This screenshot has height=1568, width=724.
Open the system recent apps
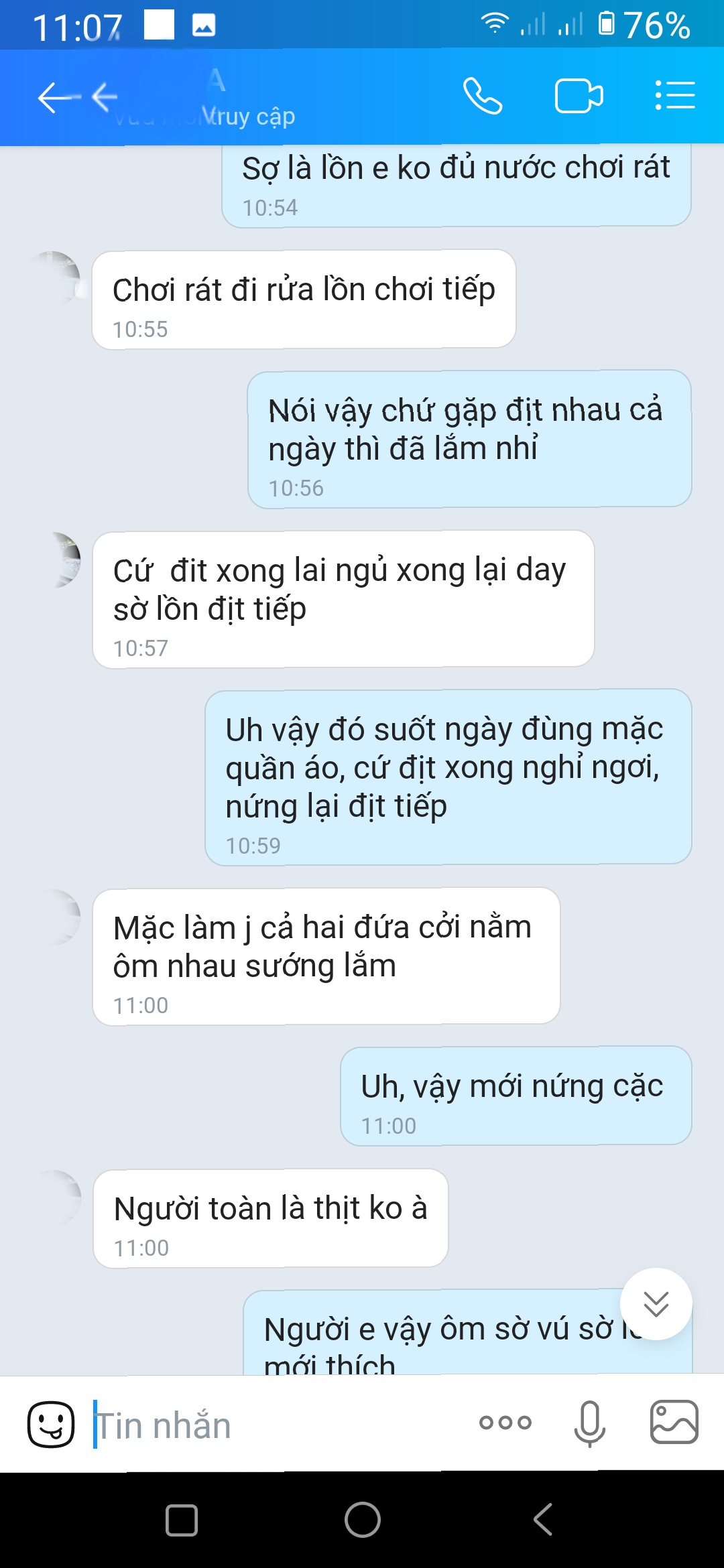click(181, 1520)
